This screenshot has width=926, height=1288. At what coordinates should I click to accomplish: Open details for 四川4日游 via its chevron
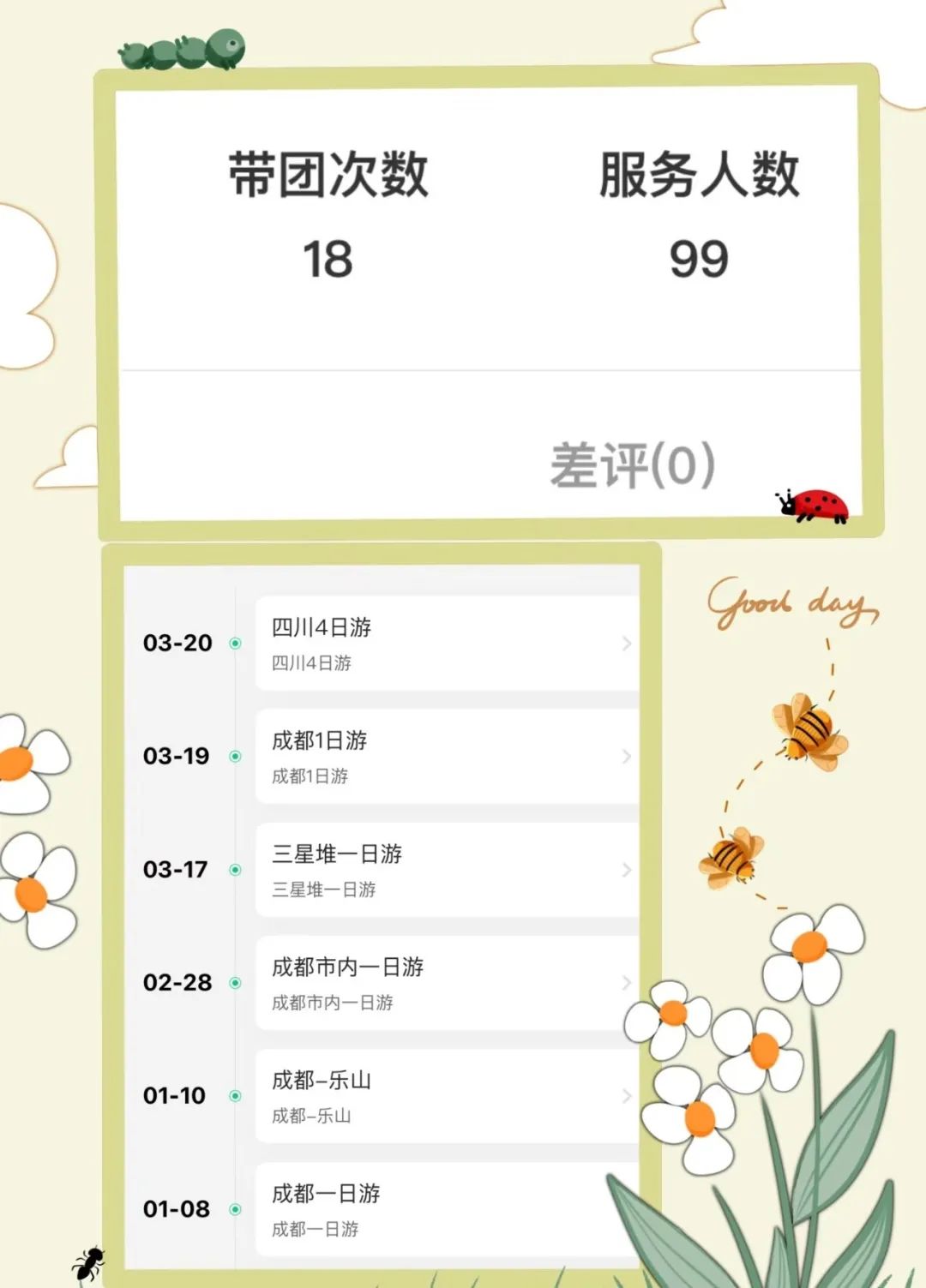pos(628,644)
